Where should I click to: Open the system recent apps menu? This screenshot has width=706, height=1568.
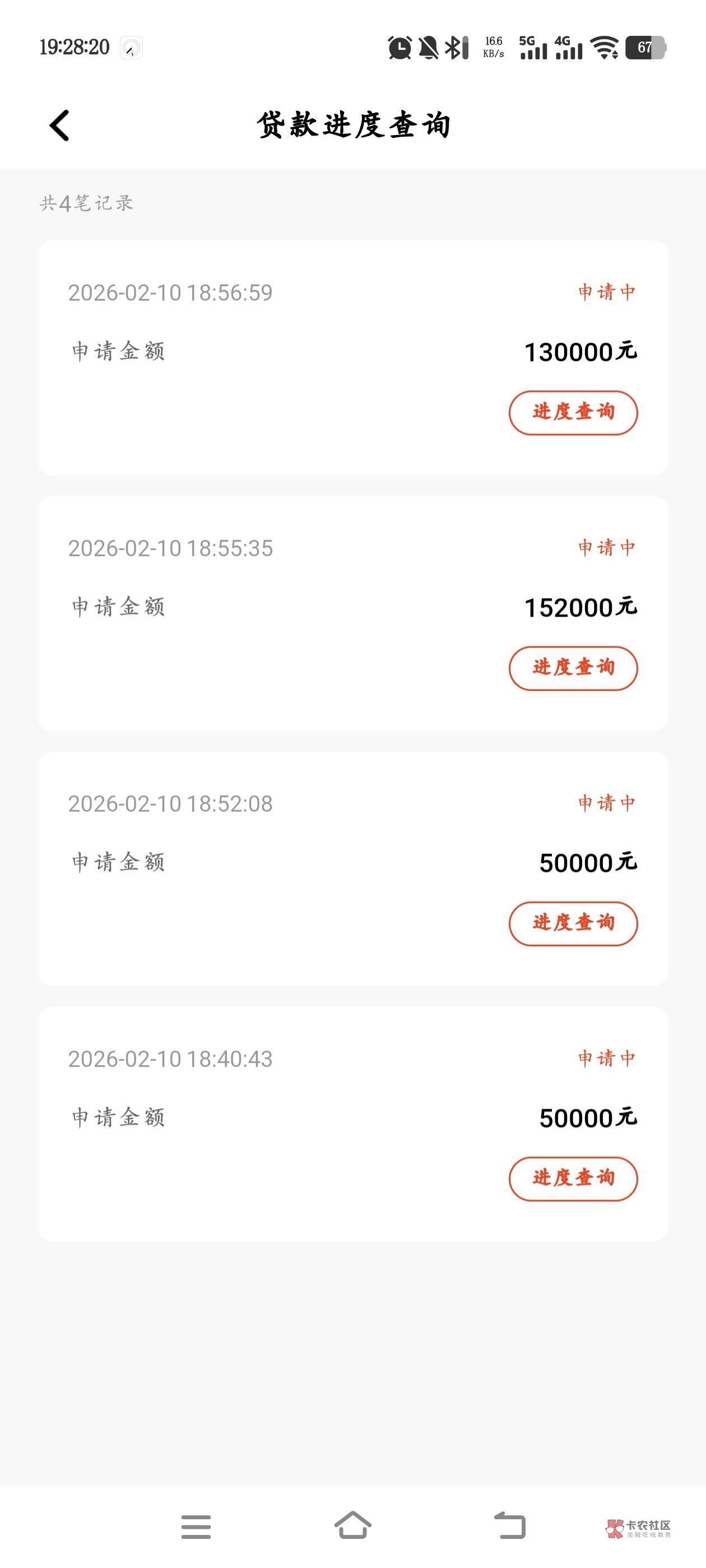(x=196, y=1527)
